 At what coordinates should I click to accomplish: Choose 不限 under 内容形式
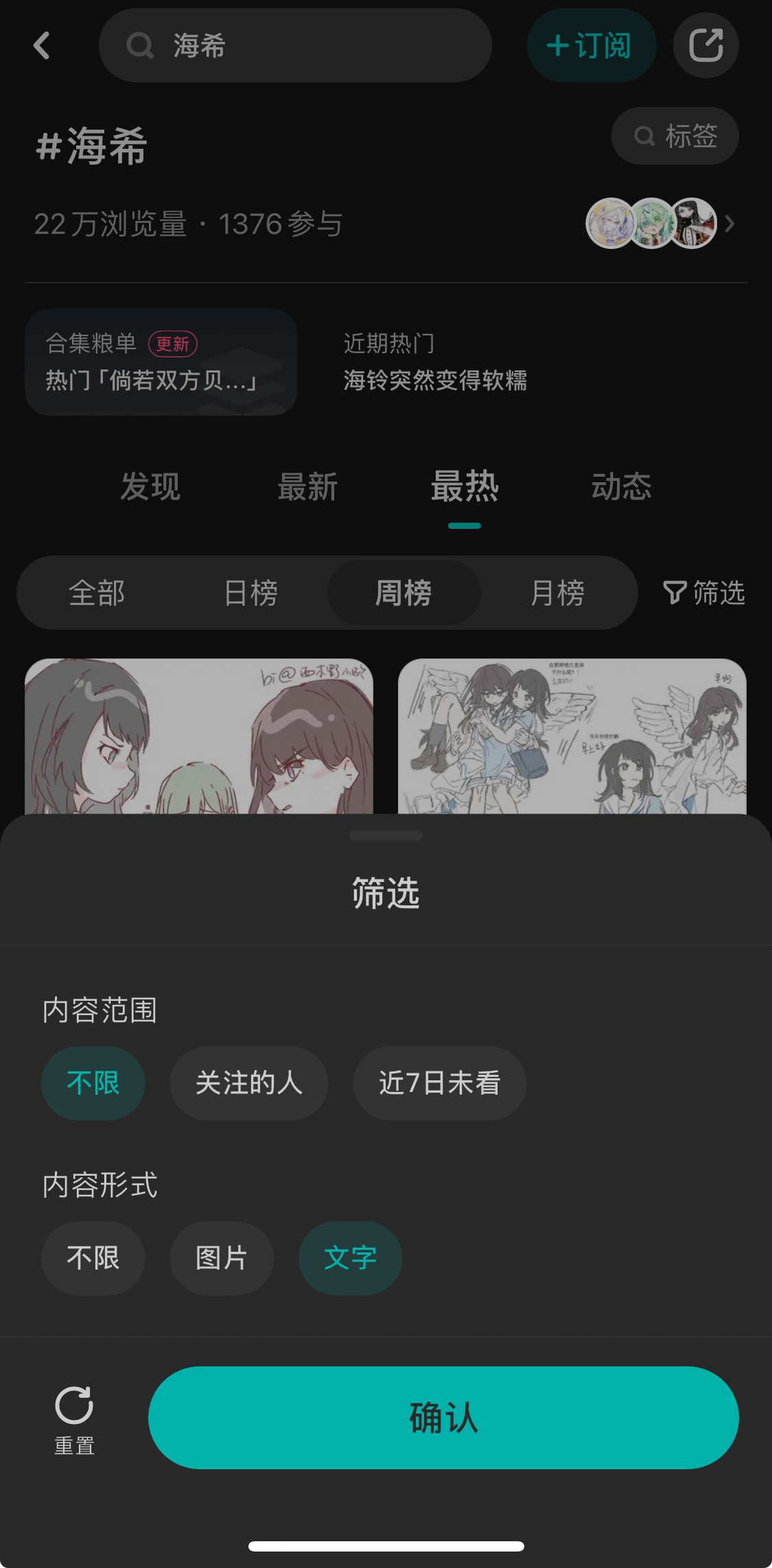coord(93,1258)
